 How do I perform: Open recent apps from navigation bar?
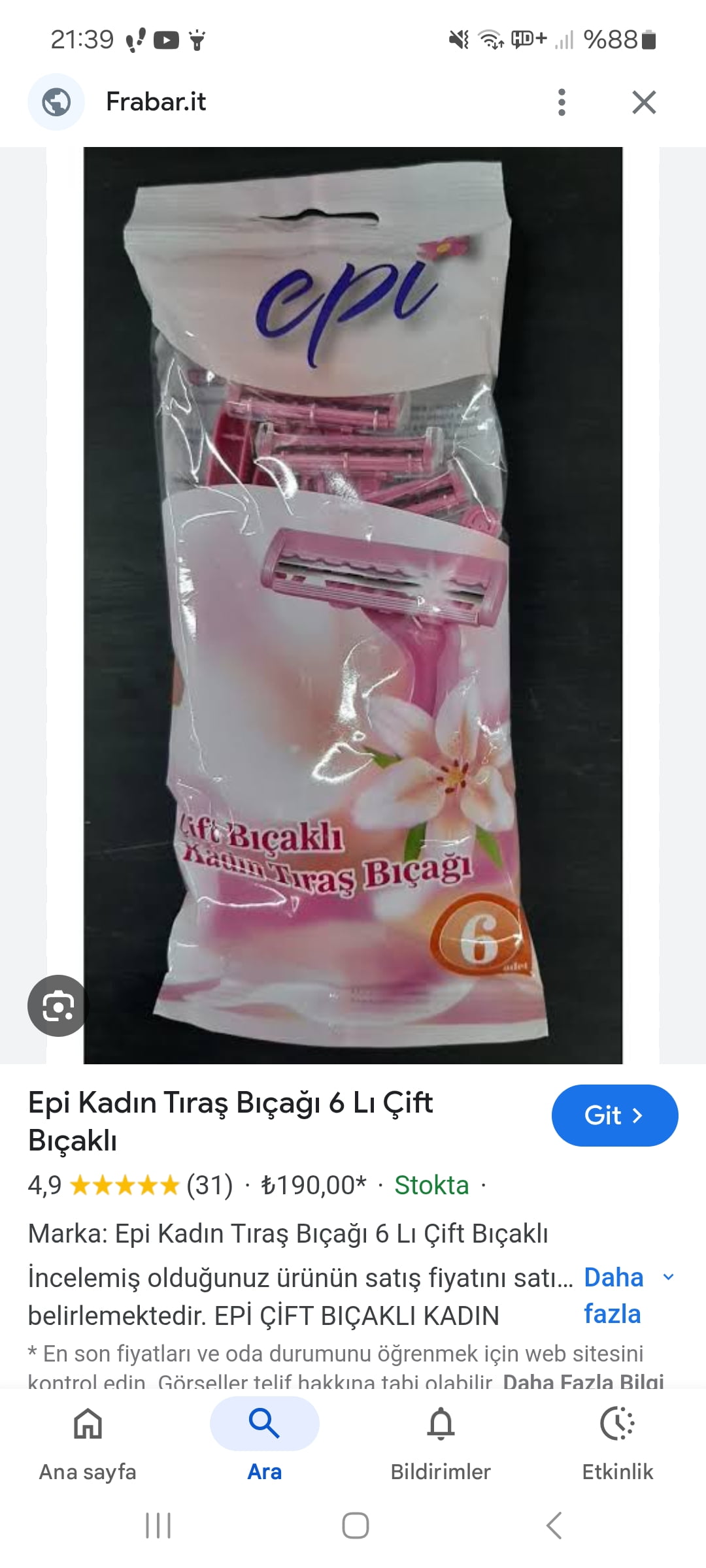[158, 1526]
